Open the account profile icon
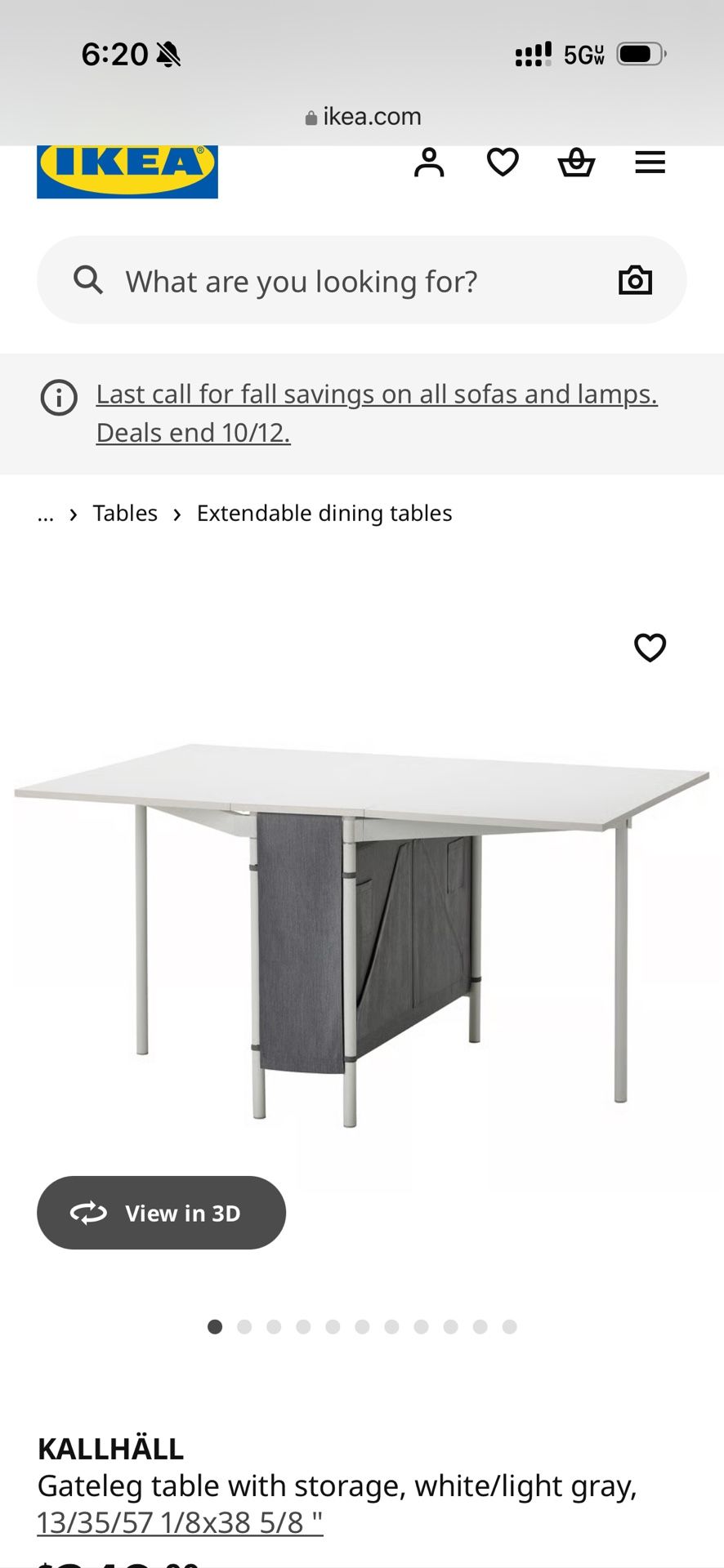 pyautogui.click(x=429, y=163)
